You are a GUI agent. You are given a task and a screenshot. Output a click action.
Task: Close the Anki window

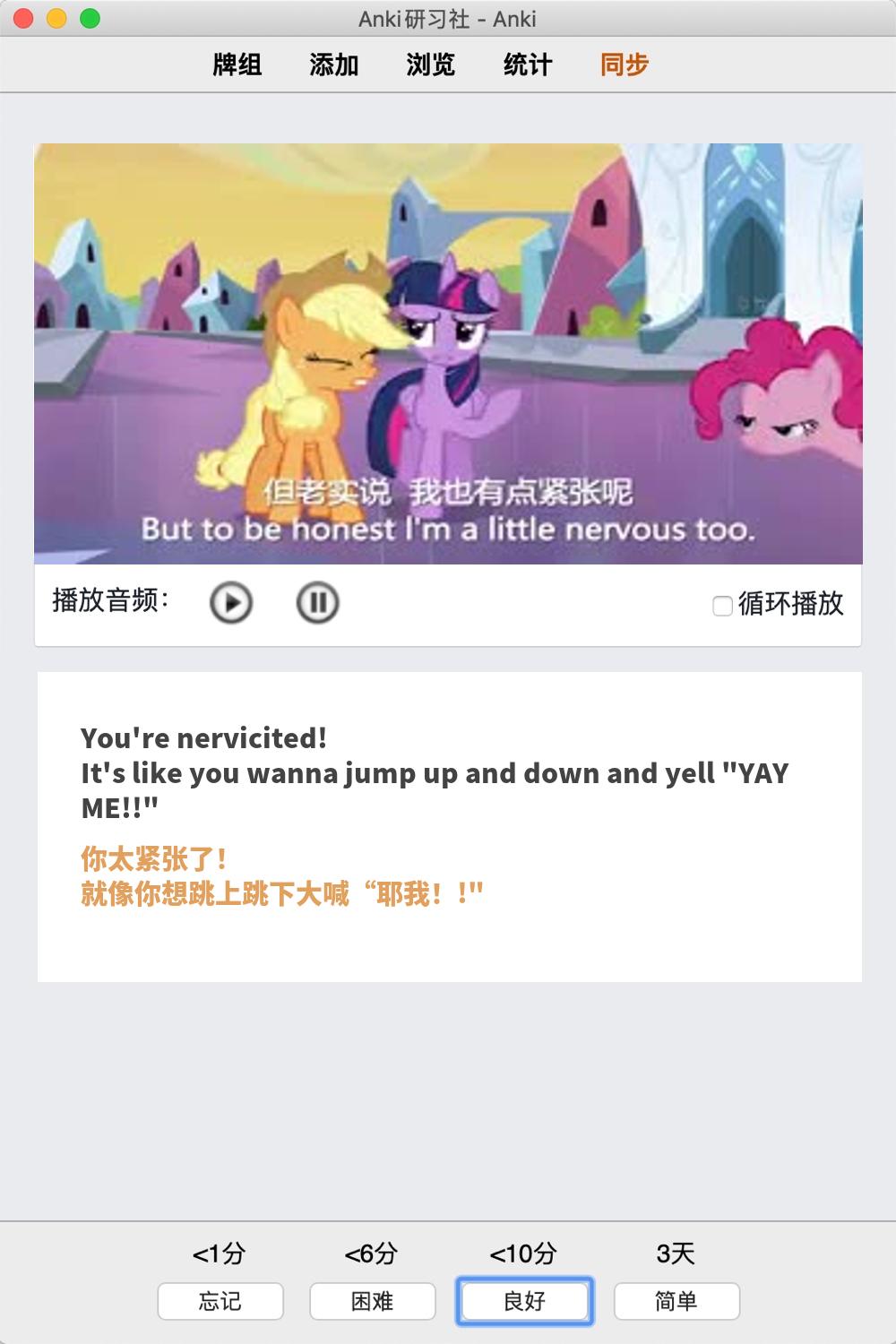24,18
